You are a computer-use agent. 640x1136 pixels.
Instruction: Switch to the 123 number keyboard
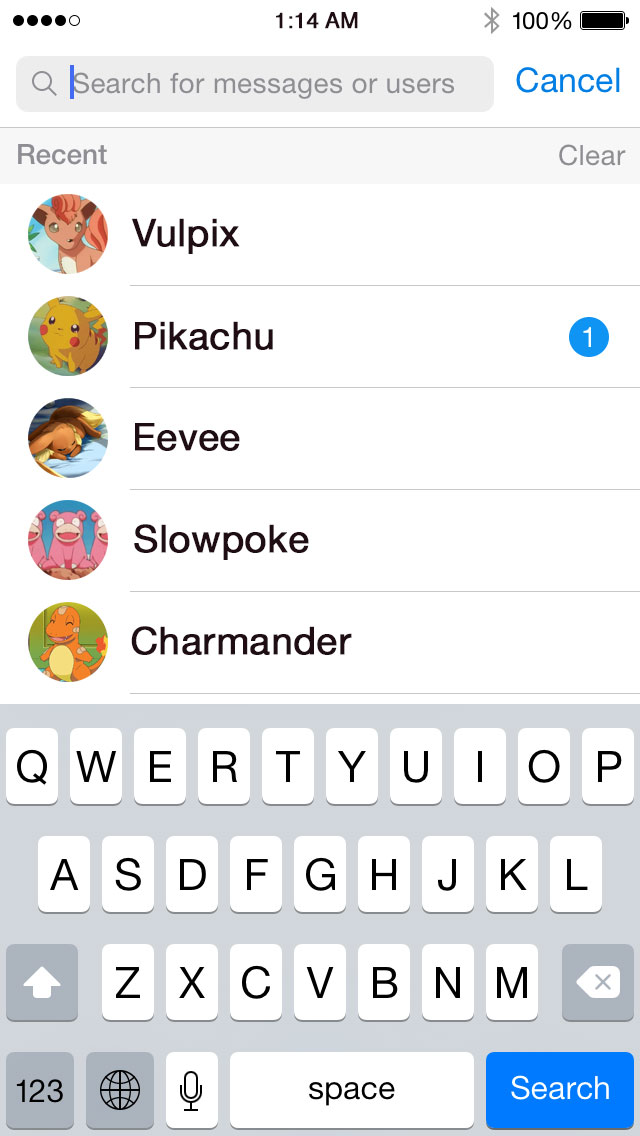click(x=40, y=1089)
